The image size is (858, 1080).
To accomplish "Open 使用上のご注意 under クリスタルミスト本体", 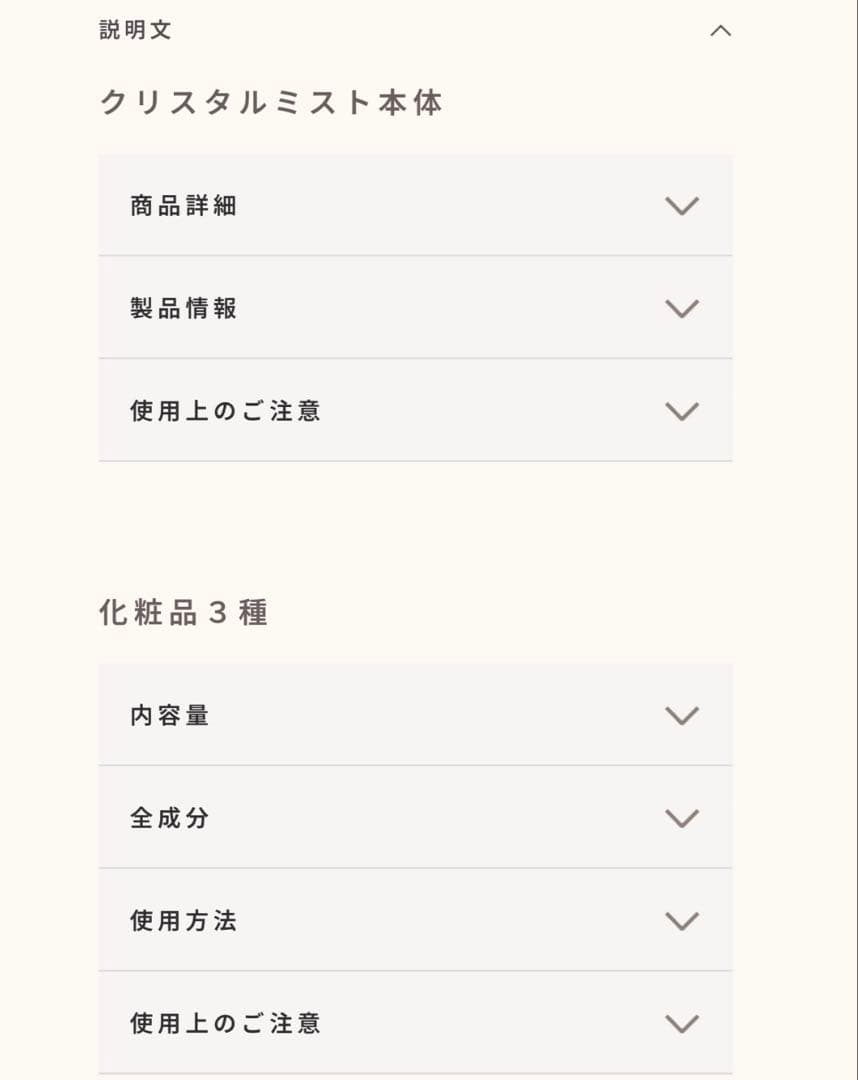I will tap(415, 411).
